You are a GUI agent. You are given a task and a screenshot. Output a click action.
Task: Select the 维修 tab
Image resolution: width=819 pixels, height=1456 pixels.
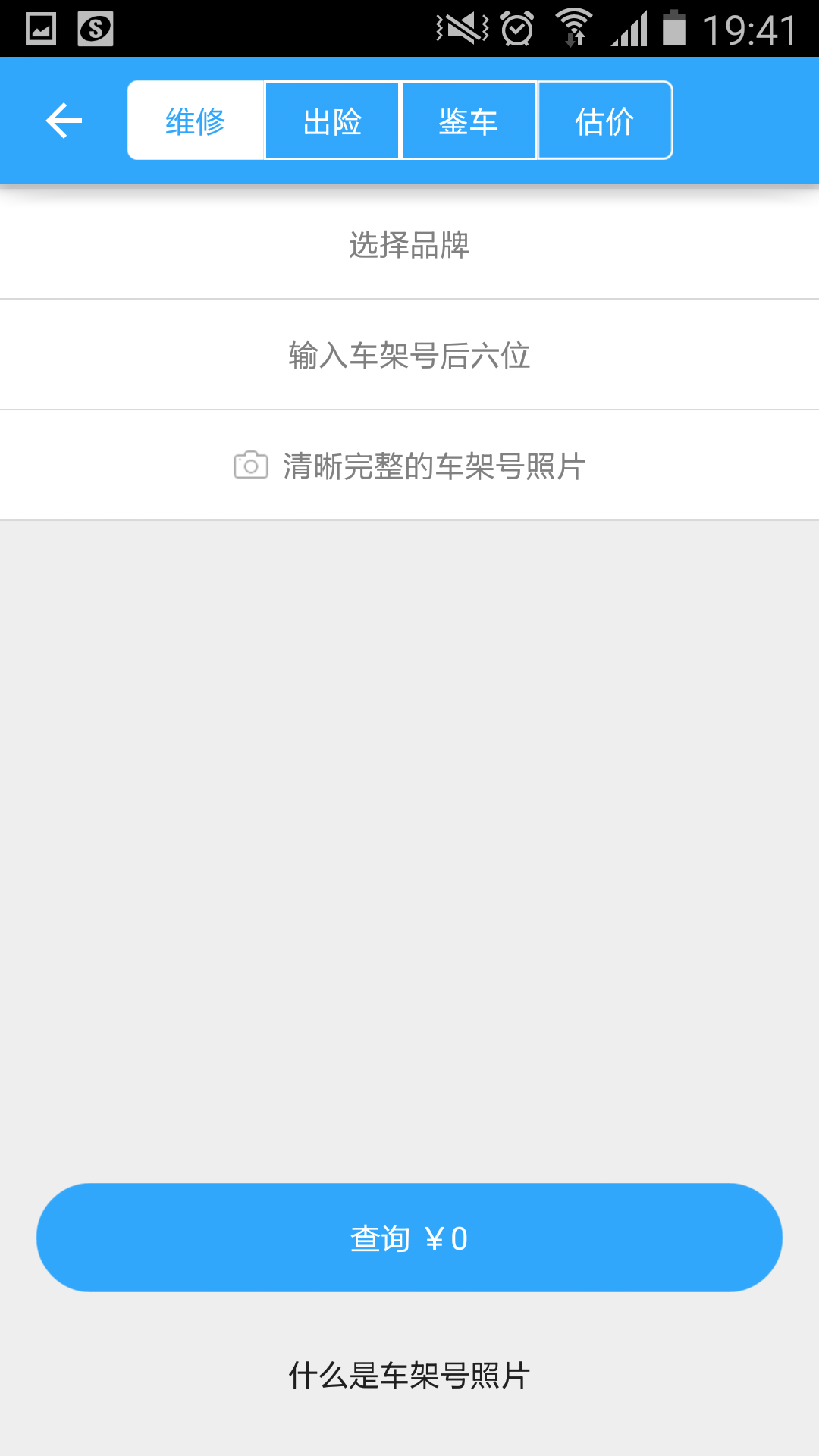tap(196, 121)
